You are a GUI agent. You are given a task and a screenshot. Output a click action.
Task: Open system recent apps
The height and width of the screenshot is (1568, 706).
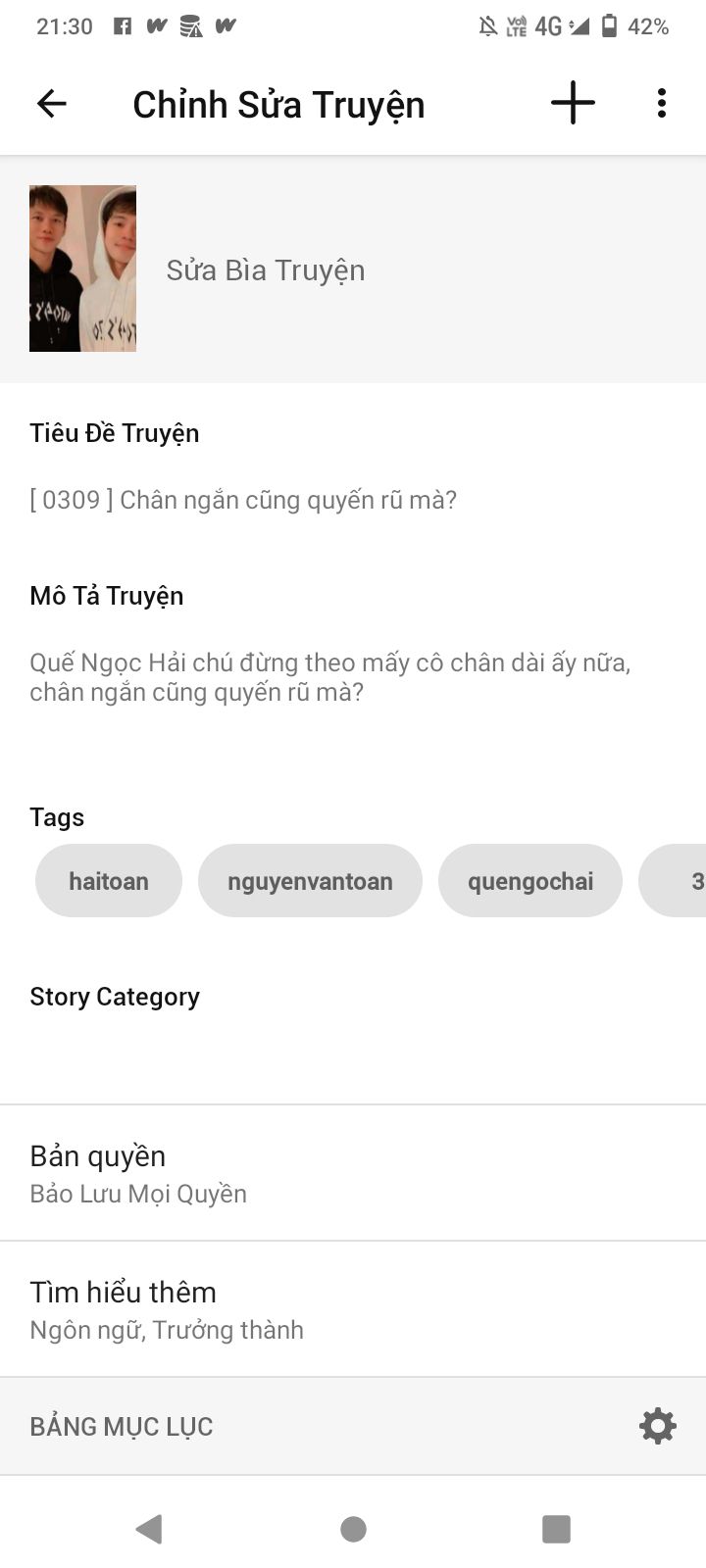click(x=556, y=1529)
